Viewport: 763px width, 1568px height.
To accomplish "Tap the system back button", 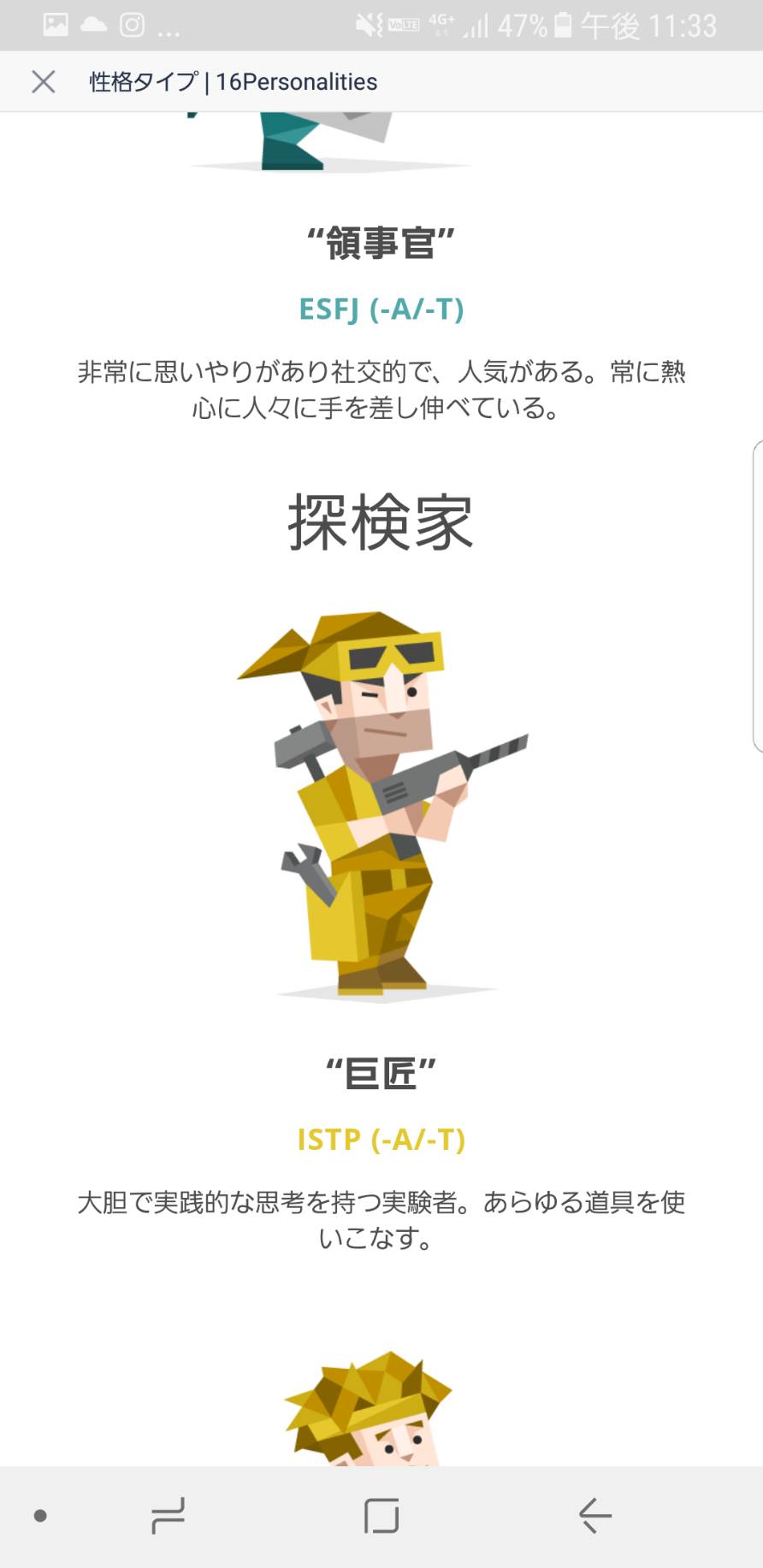I will pyautogui.click(x=595, y=1516).
